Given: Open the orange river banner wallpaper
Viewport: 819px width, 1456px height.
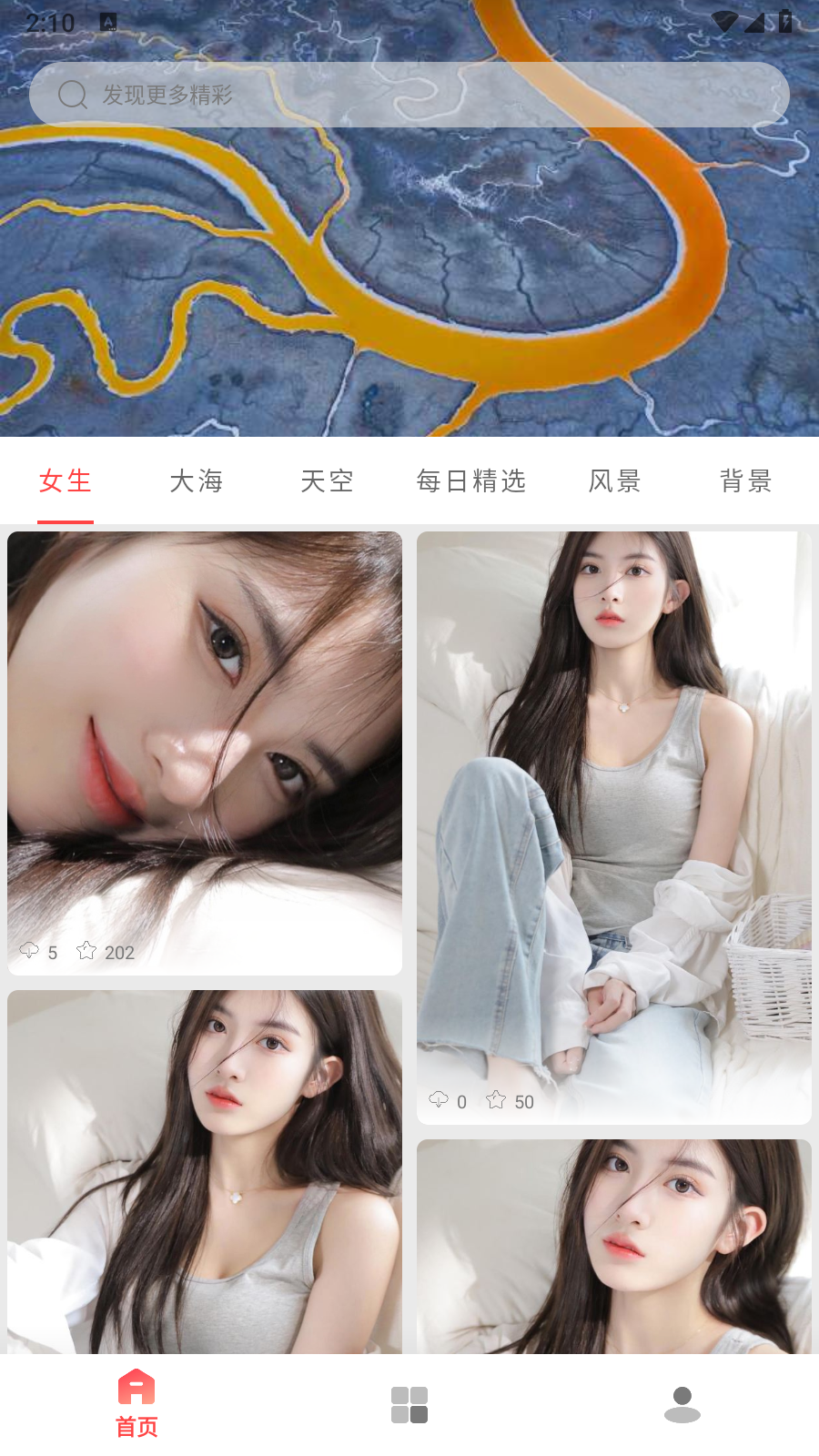Looking at the screenshot, I should pos(409,282).
